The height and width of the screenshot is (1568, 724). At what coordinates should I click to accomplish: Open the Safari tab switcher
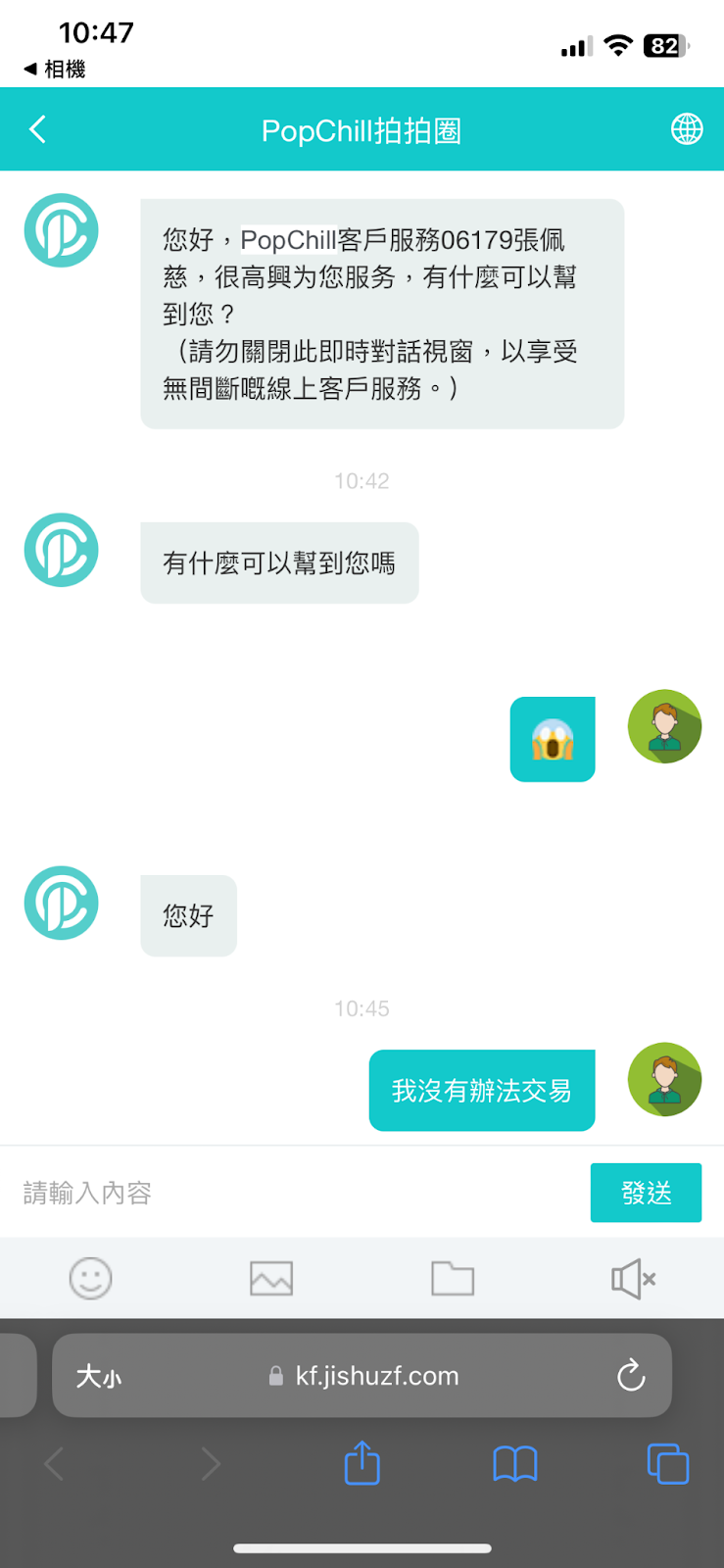point(668,1463)
